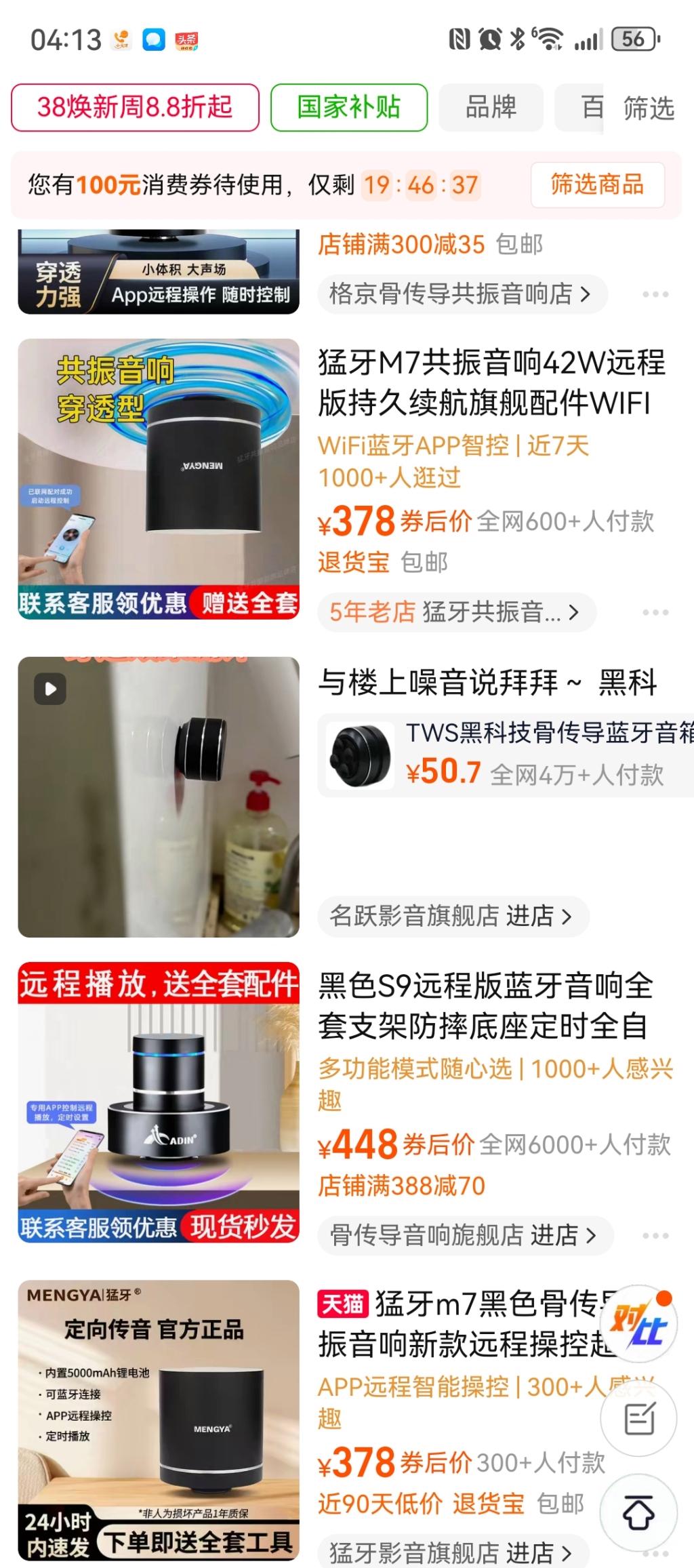Enter 名跃影音旗舰店 store
This screenshot has width=694, height=1568.
point(452,917)
